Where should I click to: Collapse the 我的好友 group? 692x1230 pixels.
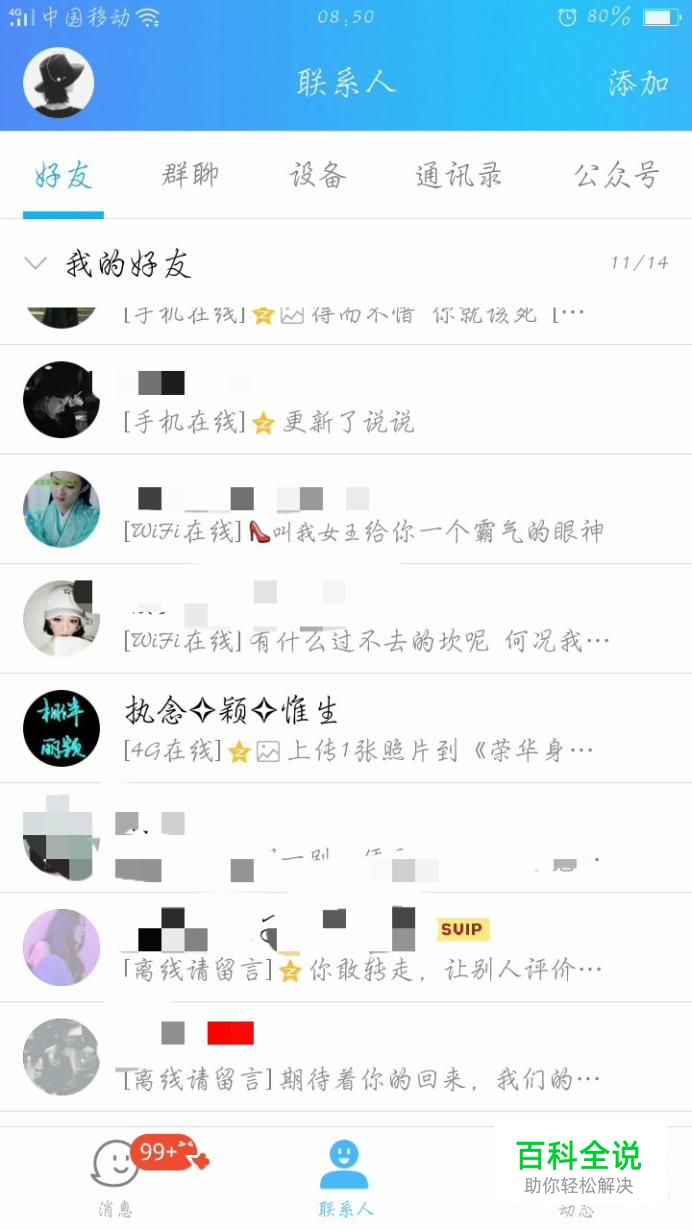(36, 264)
